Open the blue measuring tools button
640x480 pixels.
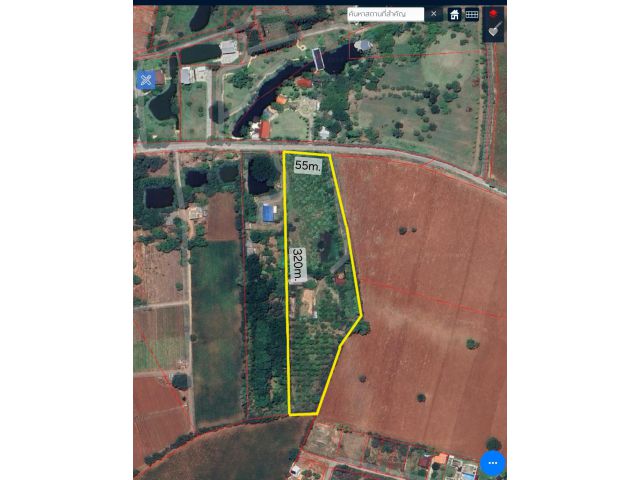(x=147, y=79)
